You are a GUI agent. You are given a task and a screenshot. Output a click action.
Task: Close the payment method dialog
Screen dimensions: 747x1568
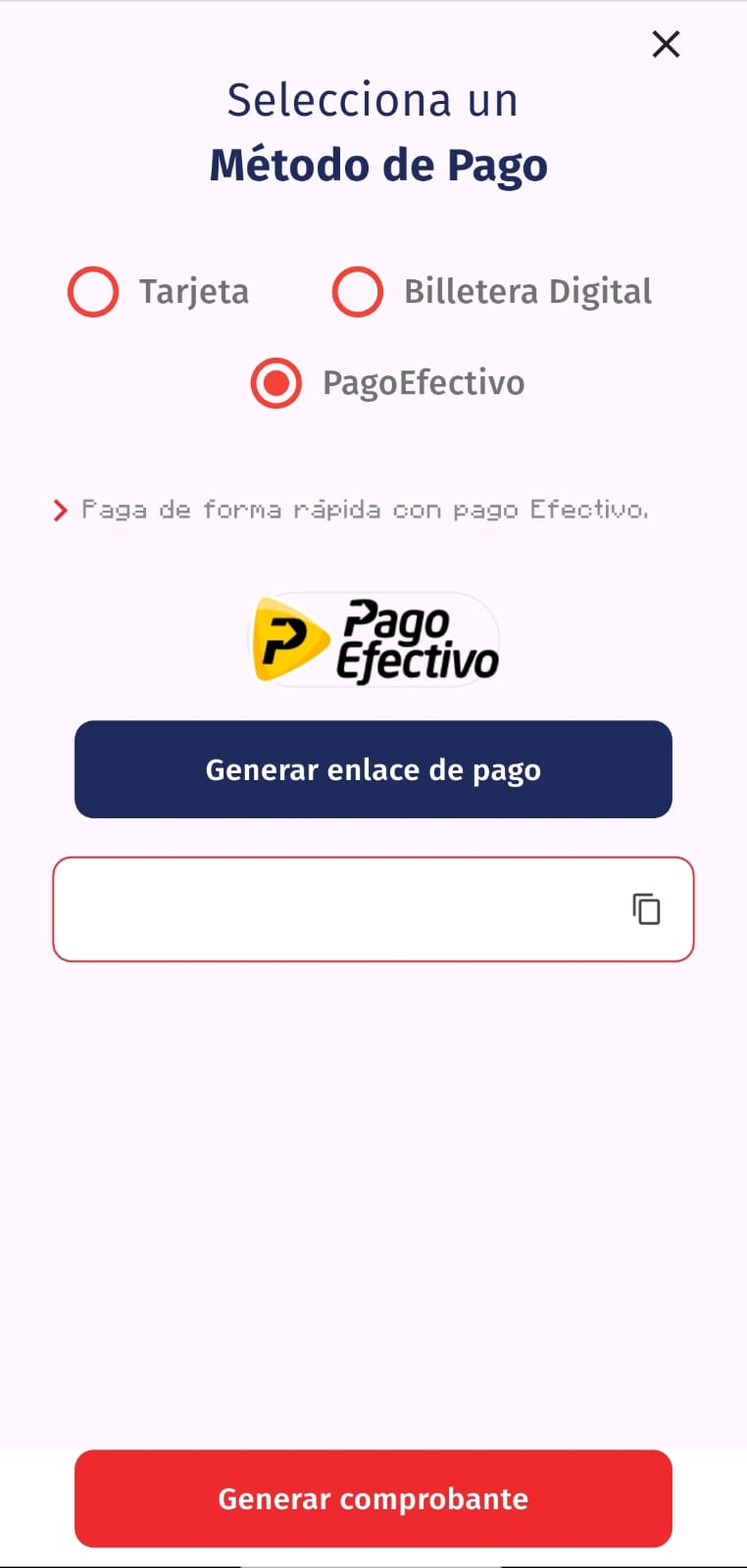click(x=666, y=44)
